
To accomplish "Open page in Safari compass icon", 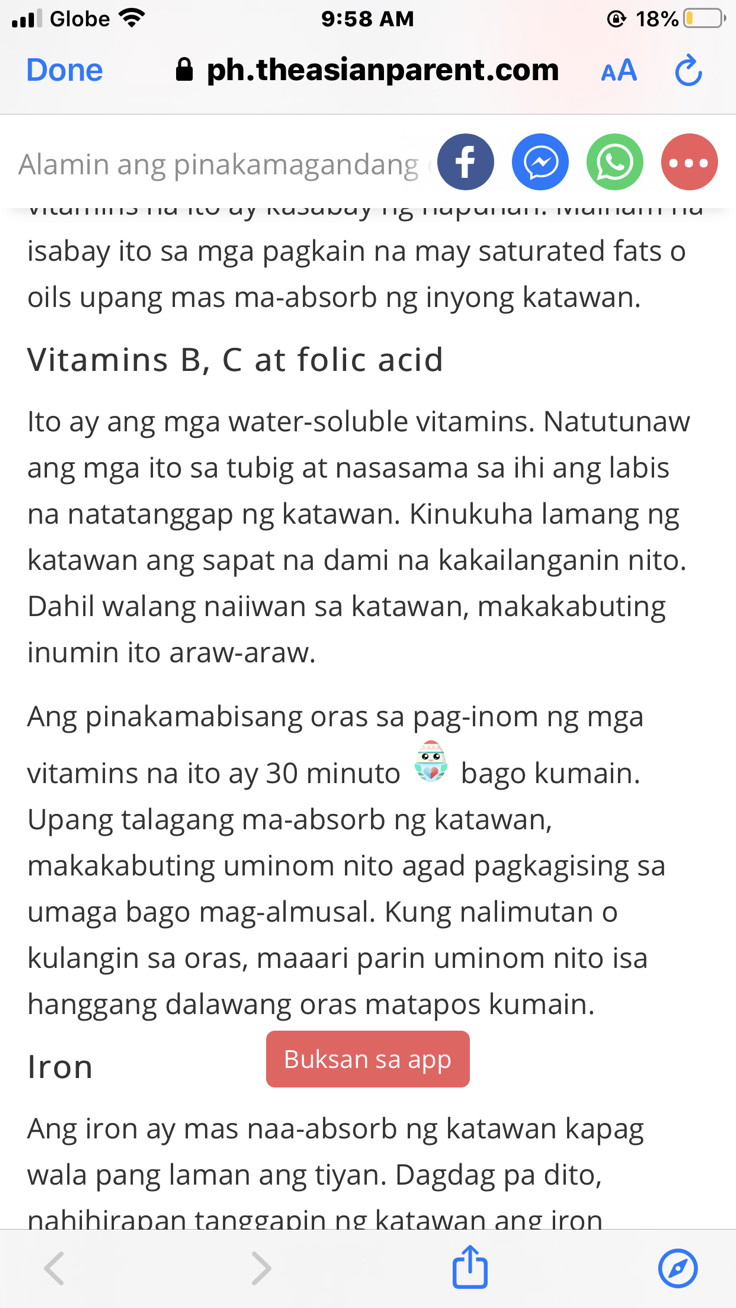I will 678,1268.
